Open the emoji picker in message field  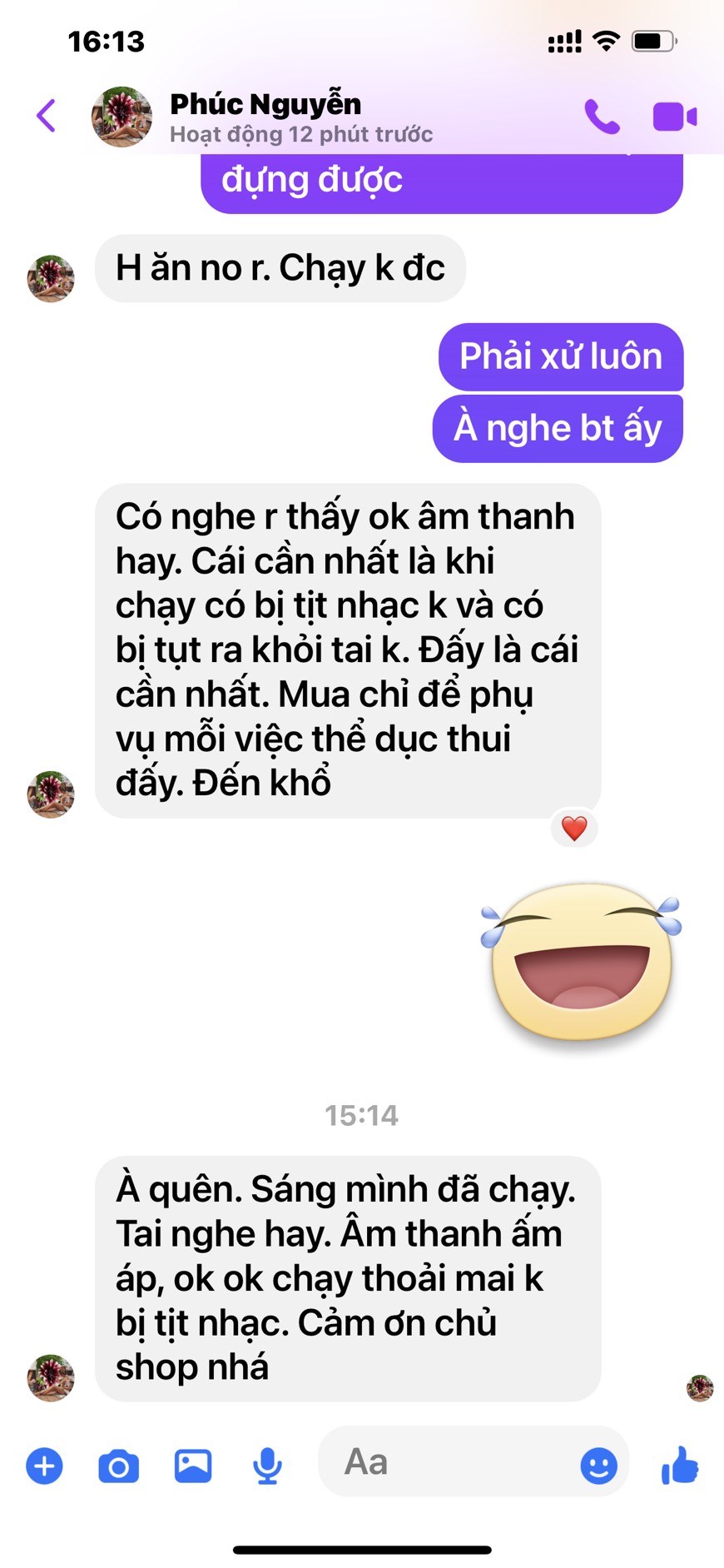click(x=598, y=1465)
